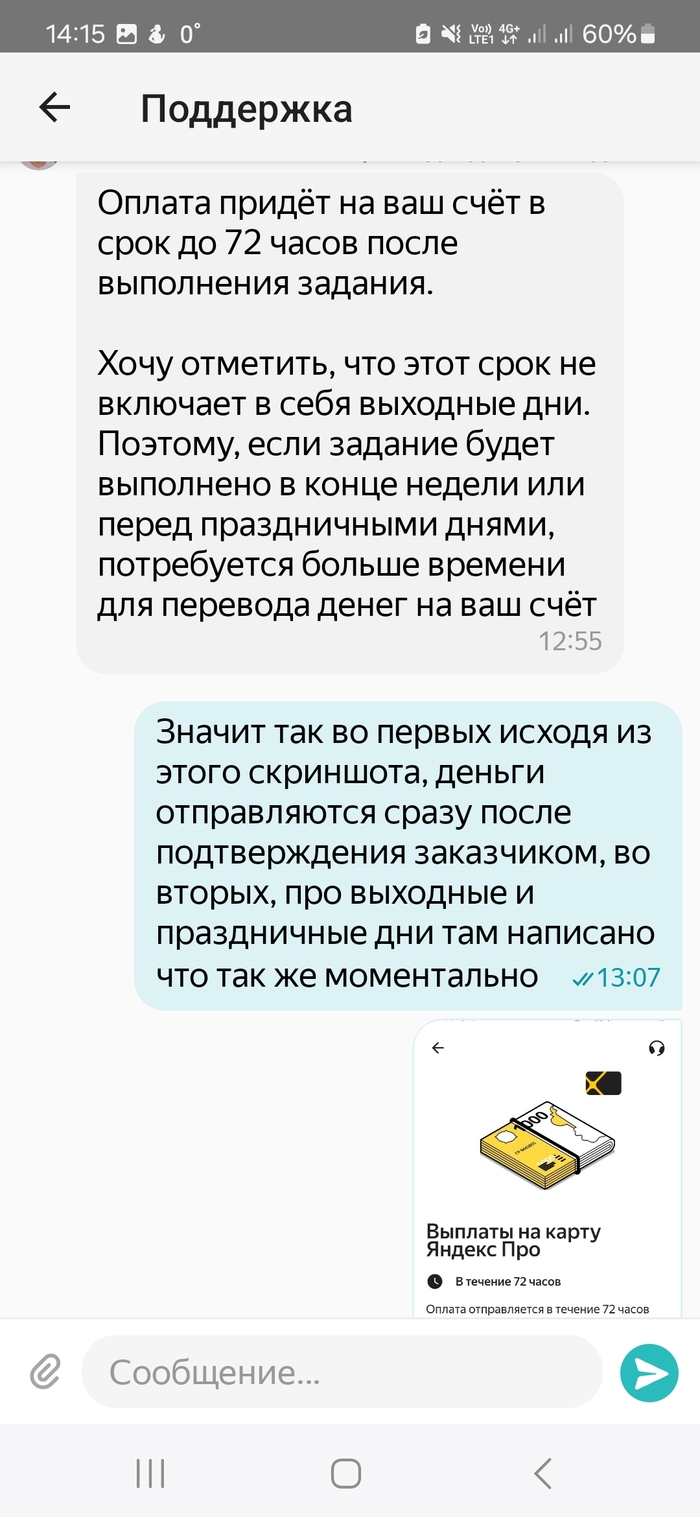Open the sent Яндекс Про screenshot attachment
700x1517 pixels.
547,1168
